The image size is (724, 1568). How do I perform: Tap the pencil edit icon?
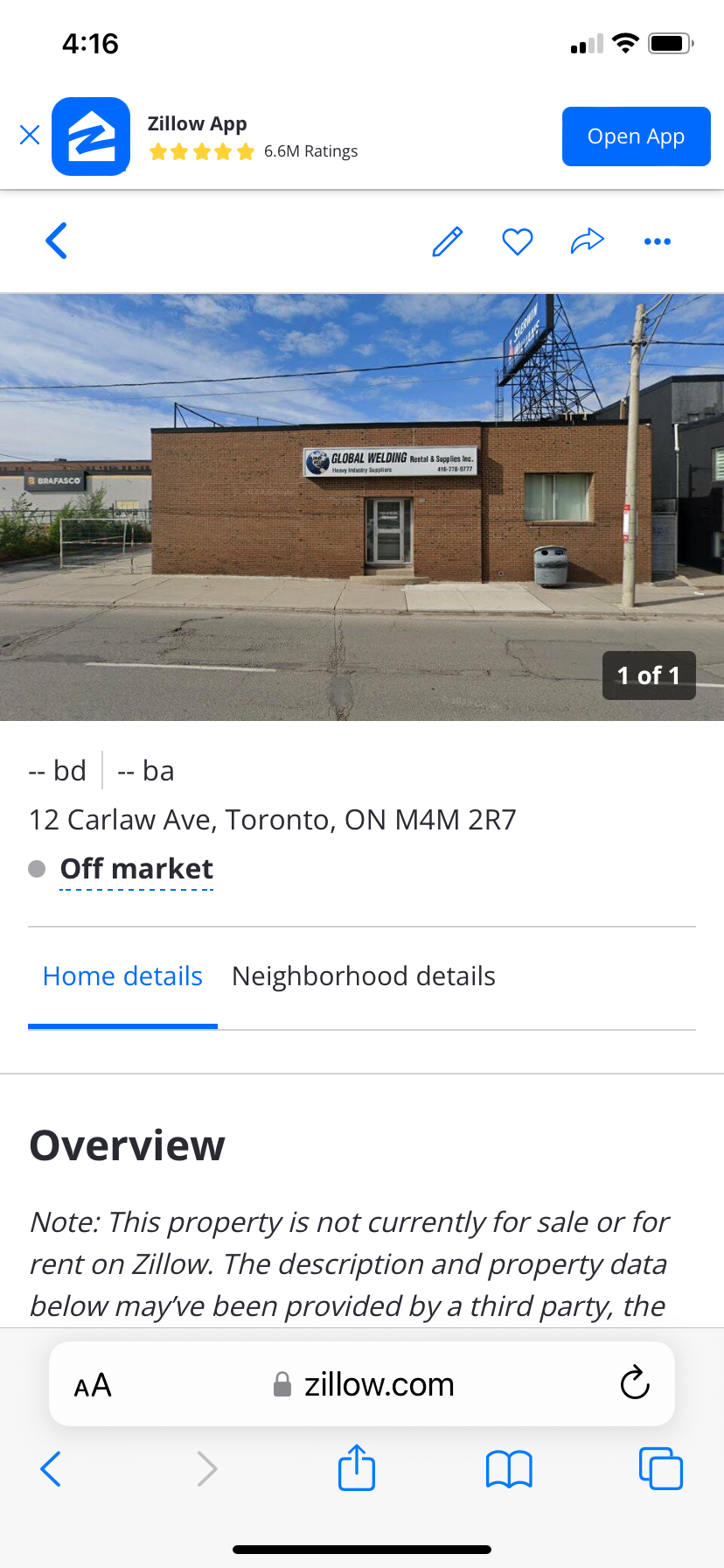click(447, 241)
